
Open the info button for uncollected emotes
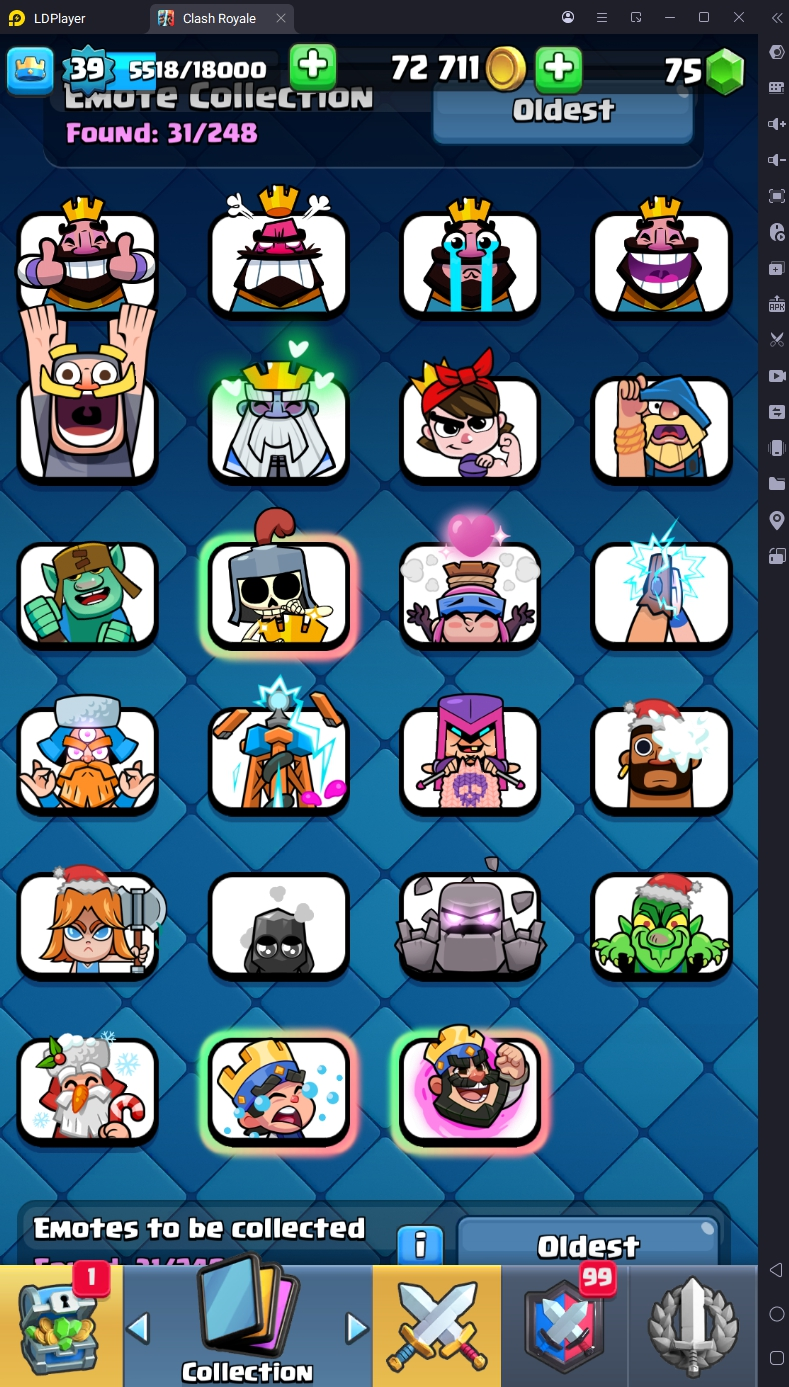pos(421,1244)
